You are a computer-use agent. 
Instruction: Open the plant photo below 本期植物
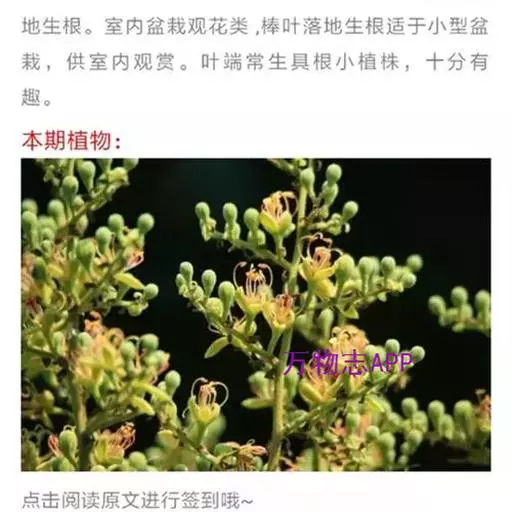tap(256, 315)
